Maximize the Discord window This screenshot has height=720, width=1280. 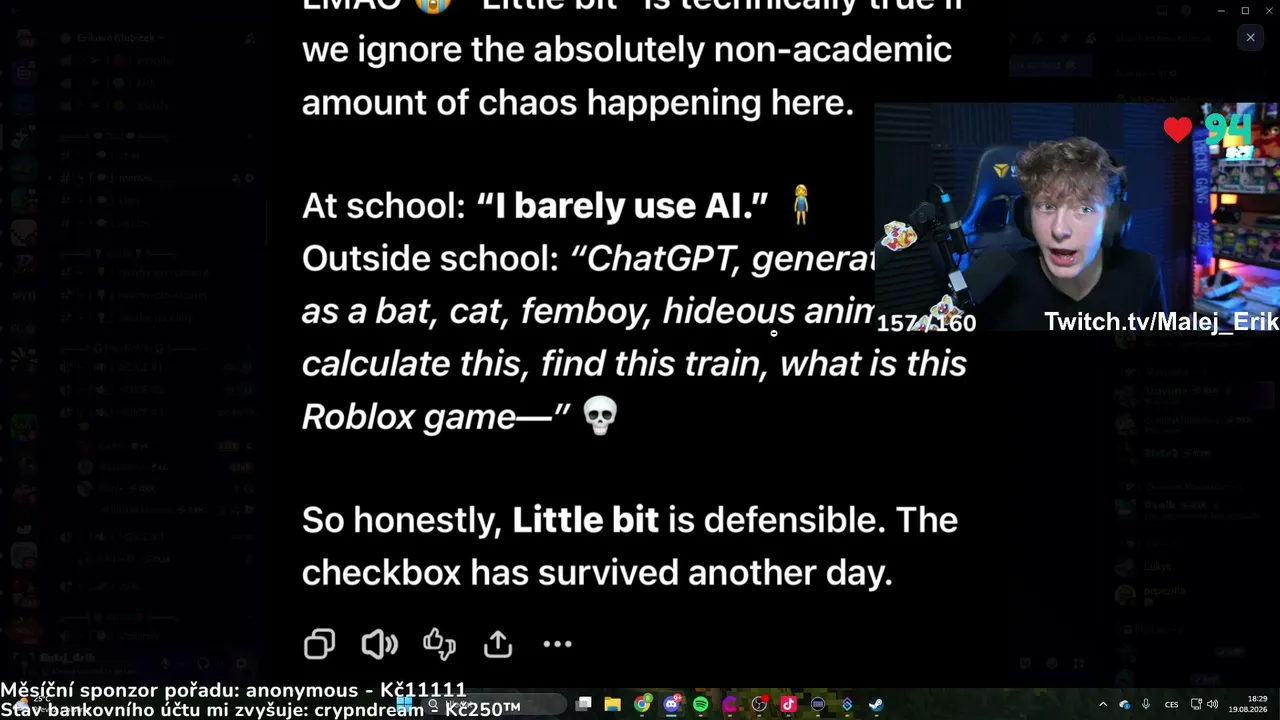(x=1245, y=10)
